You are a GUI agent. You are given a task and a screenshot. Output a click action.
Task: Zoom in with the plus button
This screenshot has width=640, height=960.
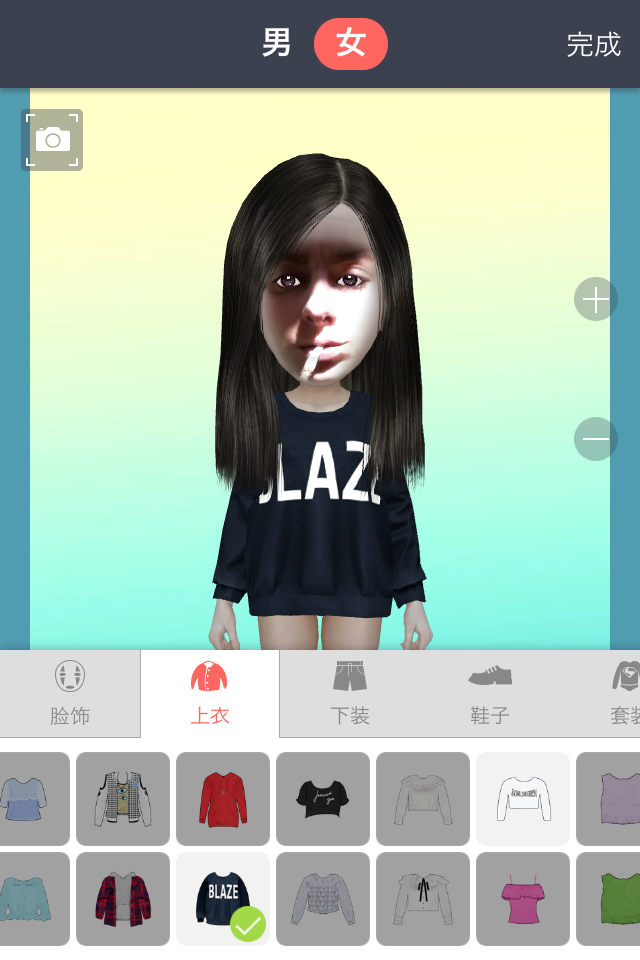pos(596,299)
